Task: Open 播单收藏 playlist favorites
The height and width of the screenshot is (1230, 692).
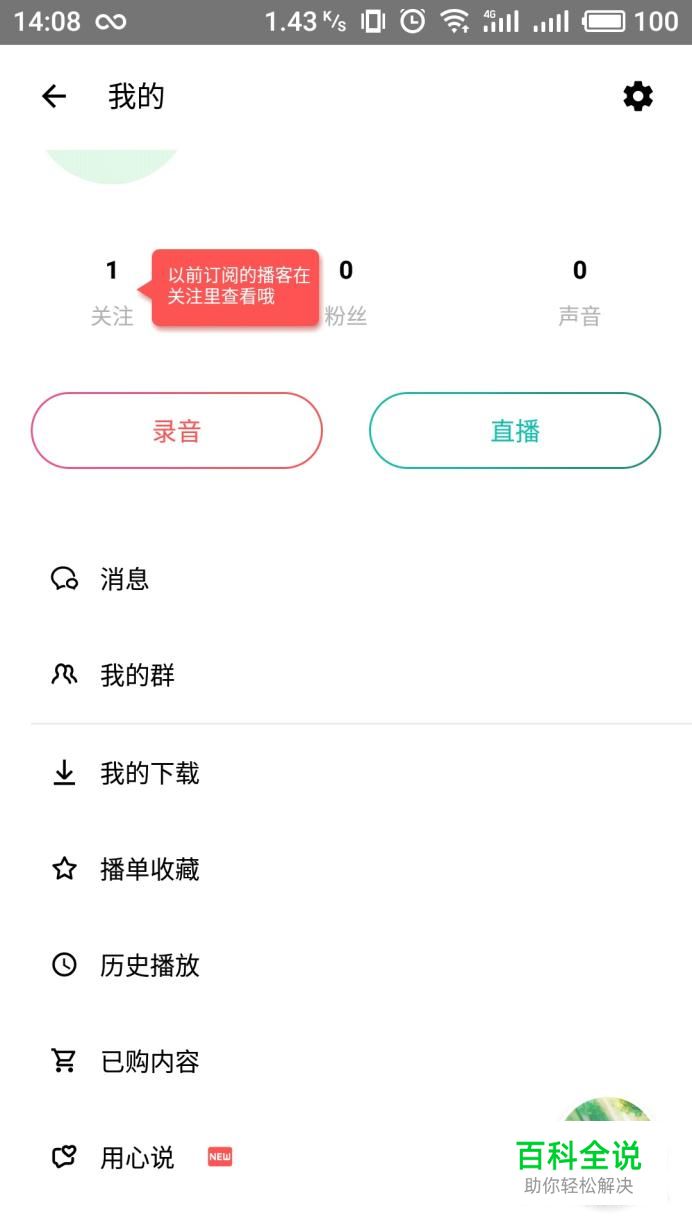Action: coord(149,869)
